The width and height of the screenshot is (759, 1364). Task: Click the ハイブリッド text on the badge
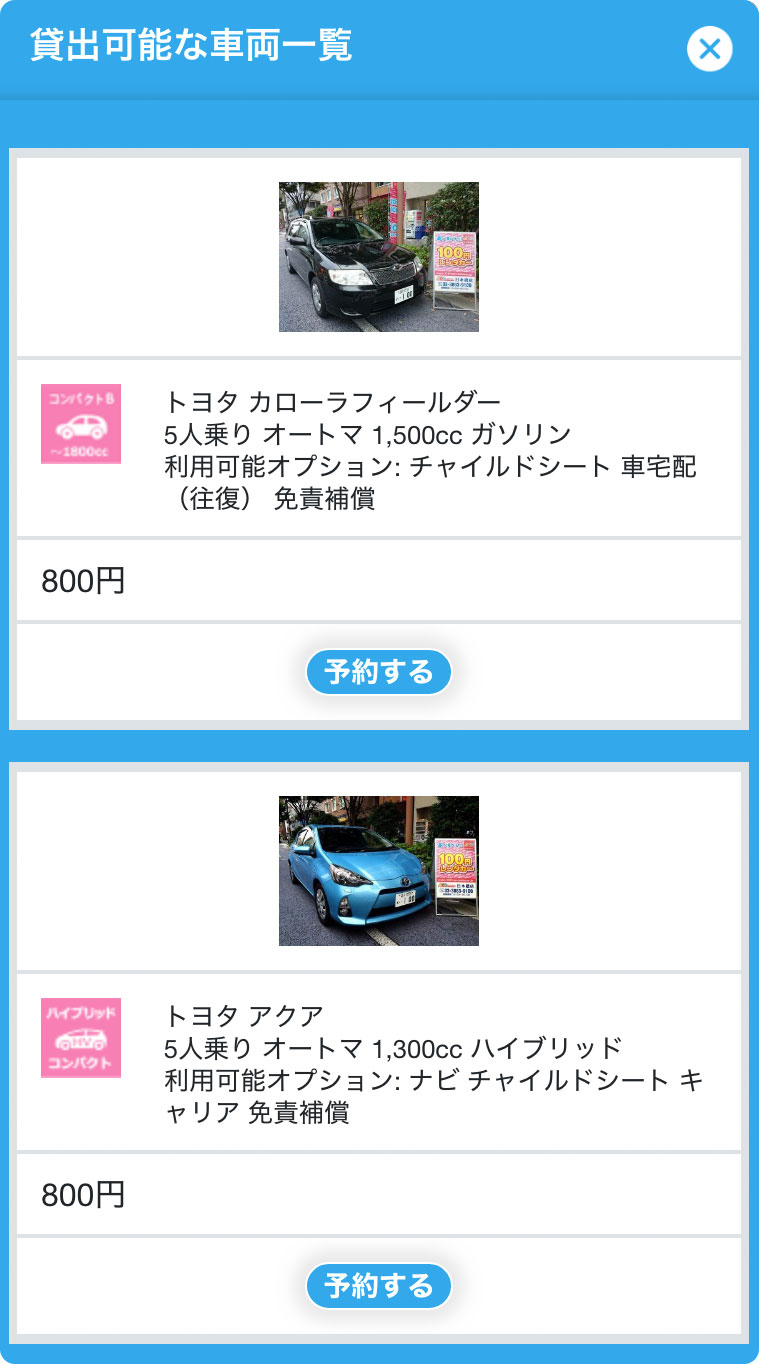[x=80, y=1013]
